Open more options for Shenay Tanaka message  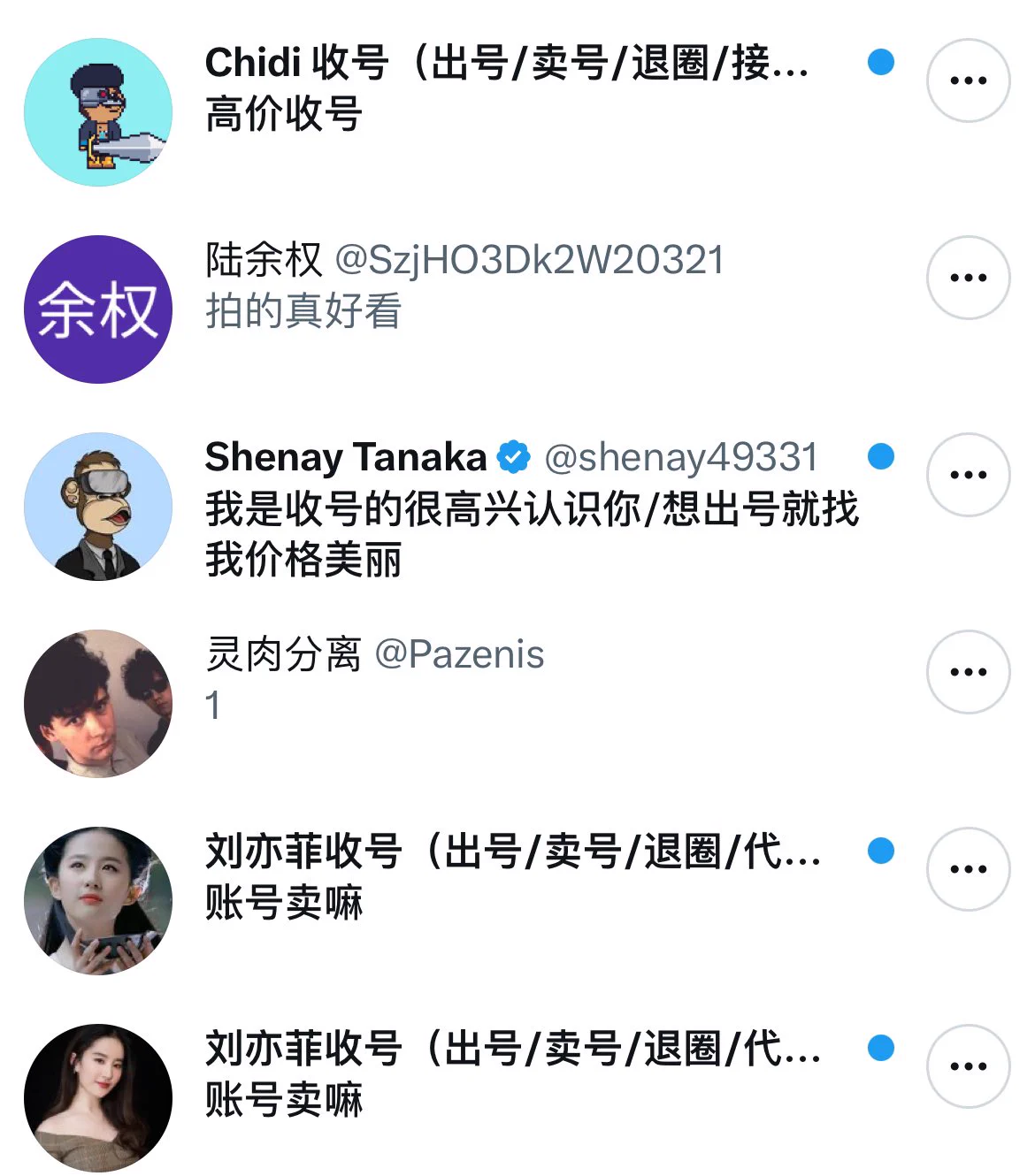(968, 475)
